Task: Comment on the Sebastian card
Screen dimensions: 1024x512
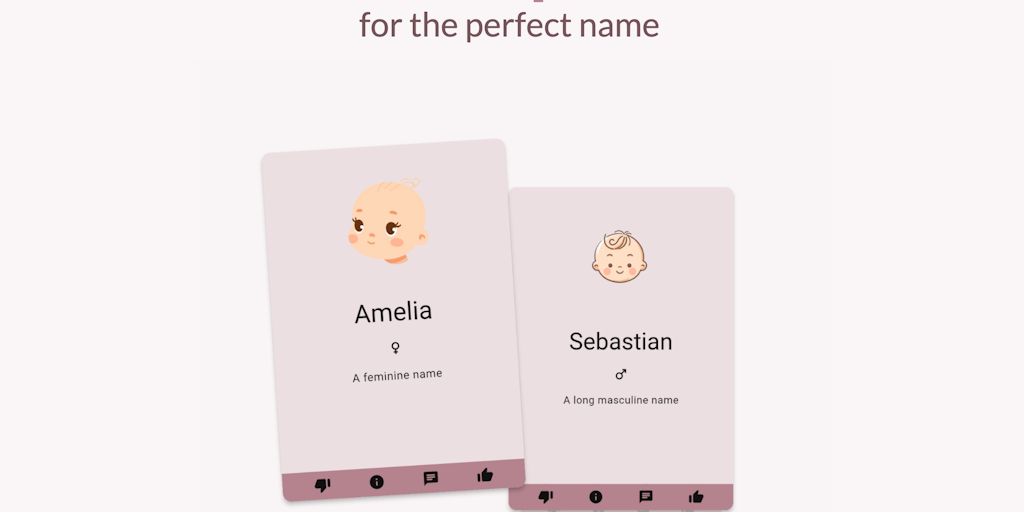Action: [x=646, y=497]
